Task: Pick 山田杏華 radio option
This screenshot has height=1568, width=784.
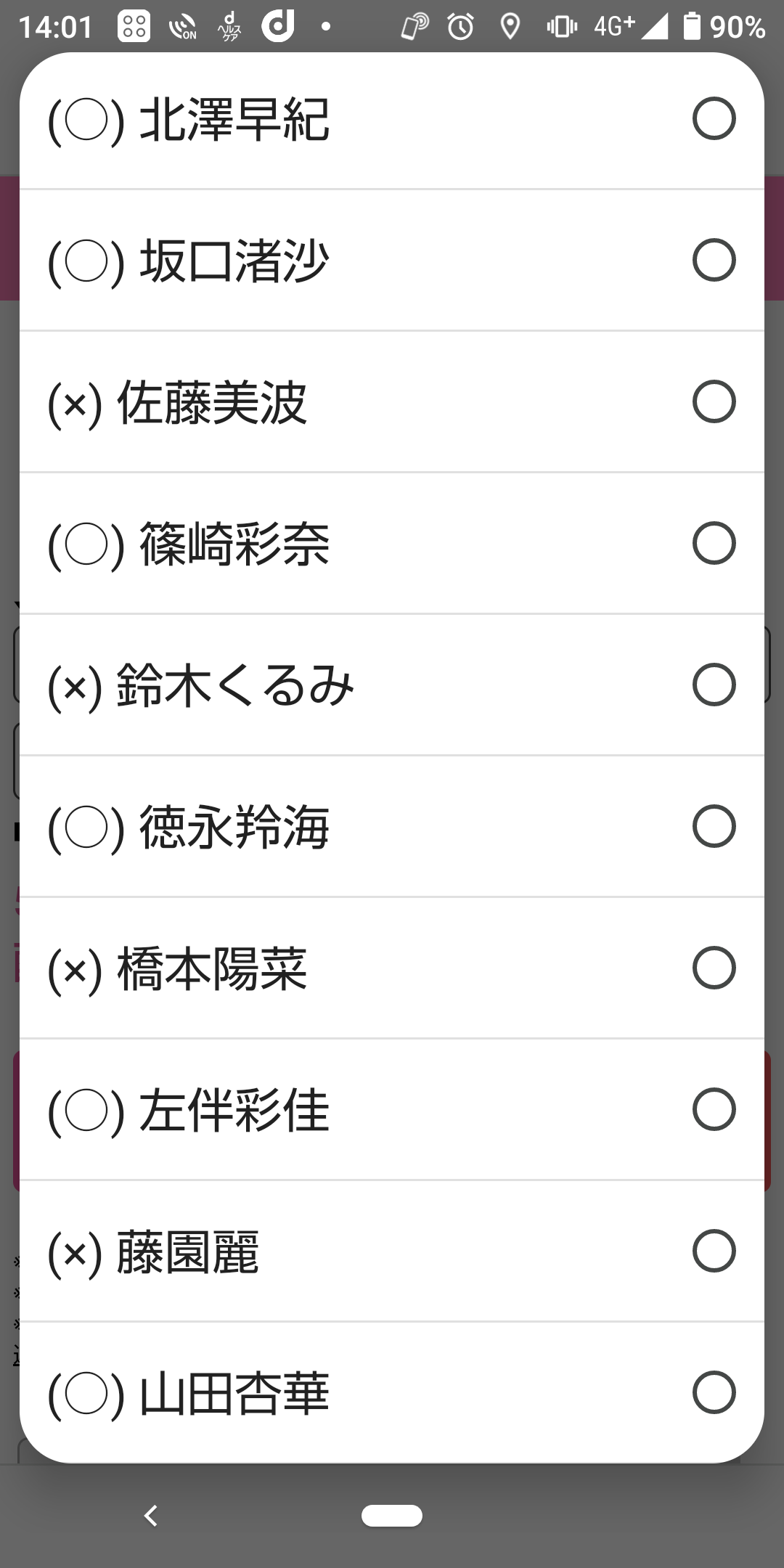Action: [x=392, y=1392]
